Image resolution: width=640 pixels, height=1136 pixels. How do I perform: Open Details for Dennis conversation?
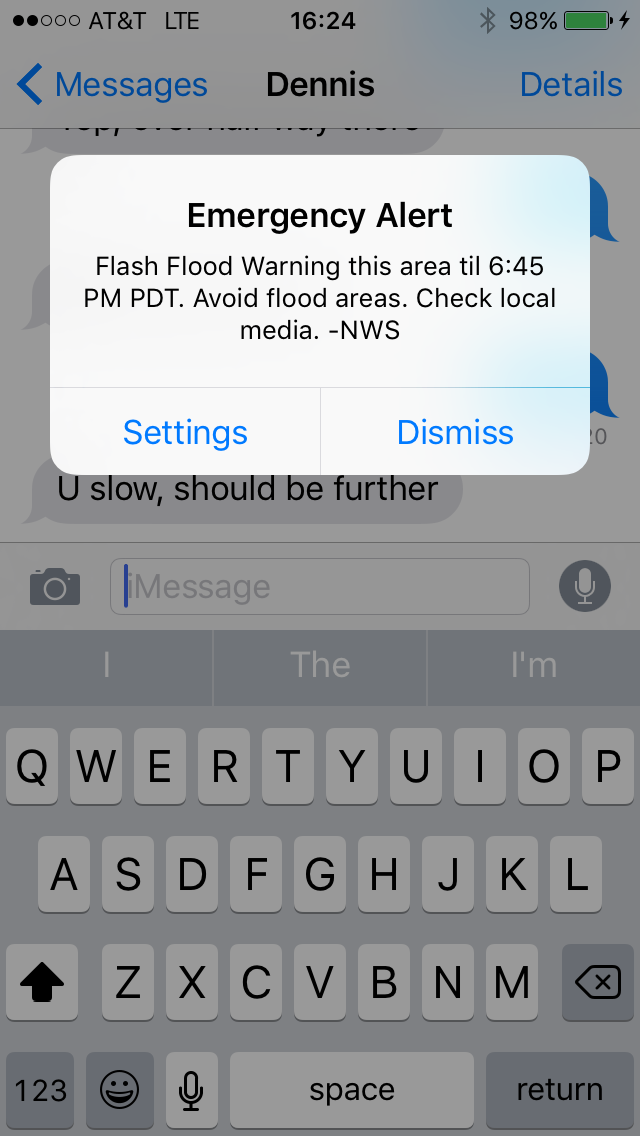(x=570, y=85)
